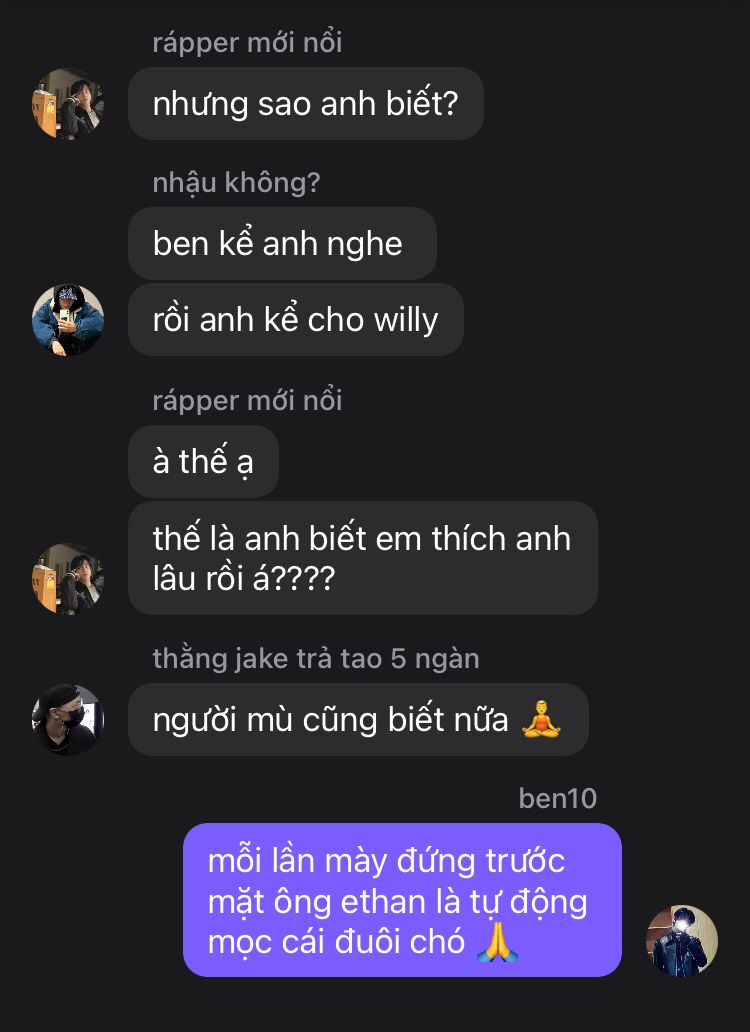Viewport: 750px width, 1032px height.
Task: View avatar beside "người mù cũng biết nữa"
Action: [68, 720]
